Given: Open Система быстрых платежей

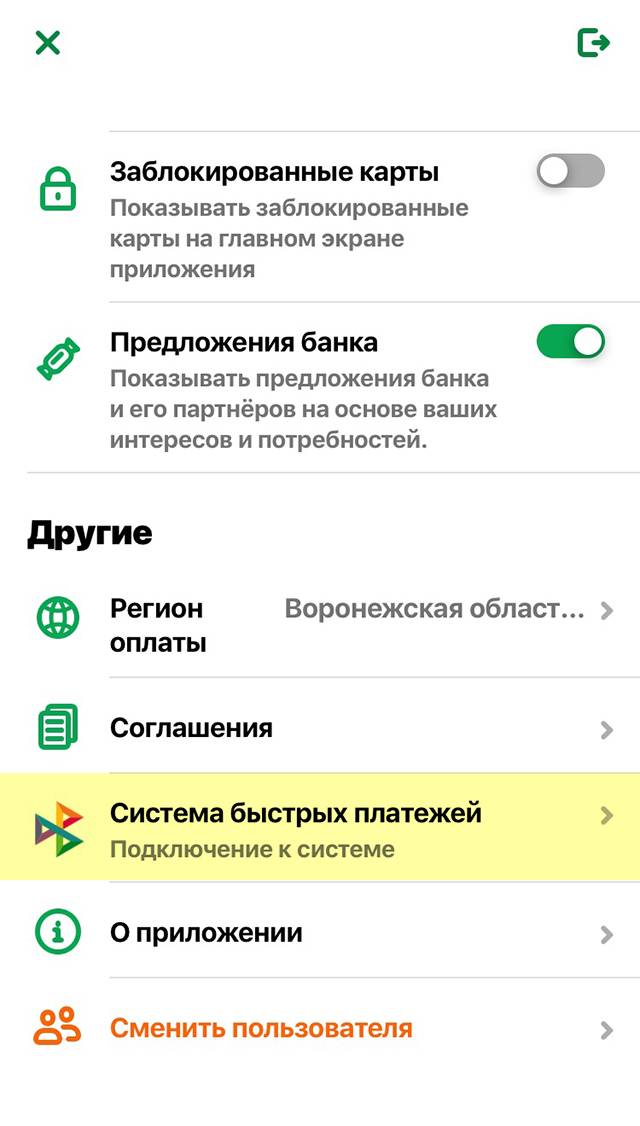Looking at the screenshot, I should point(320,828).
